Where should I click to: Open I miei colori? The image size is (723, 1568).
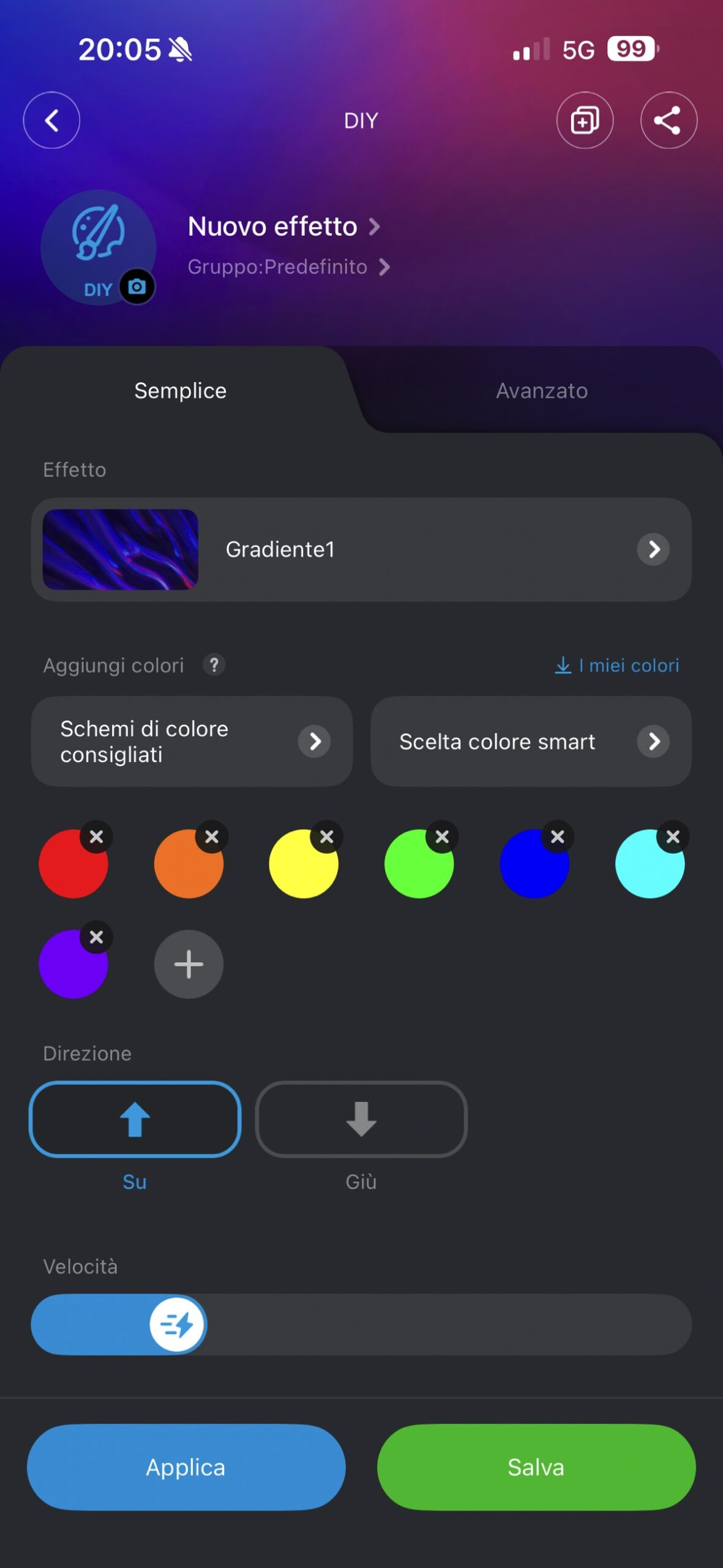(617, 665)
